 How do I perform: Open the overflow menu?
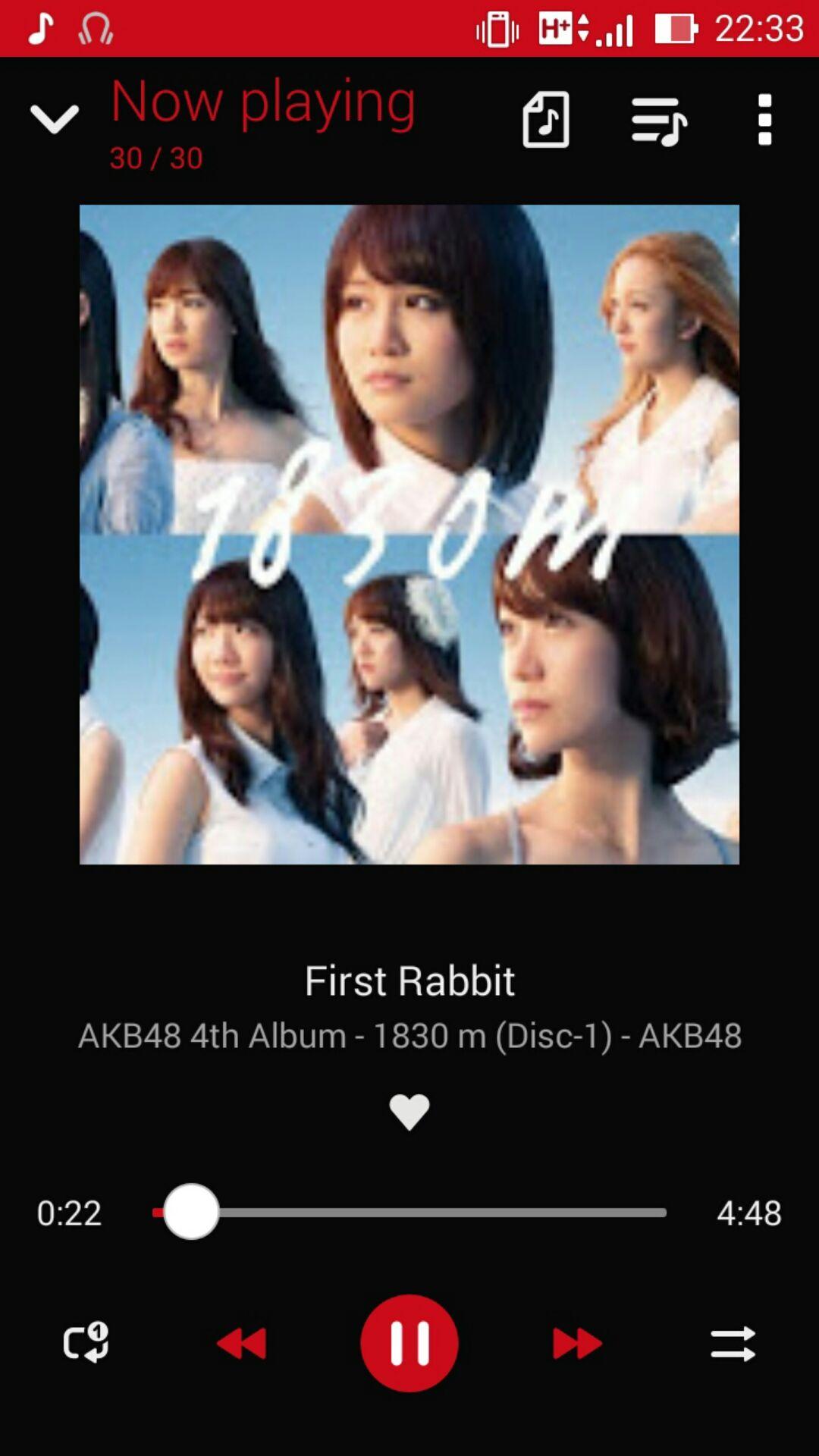[x=764, y=120]
